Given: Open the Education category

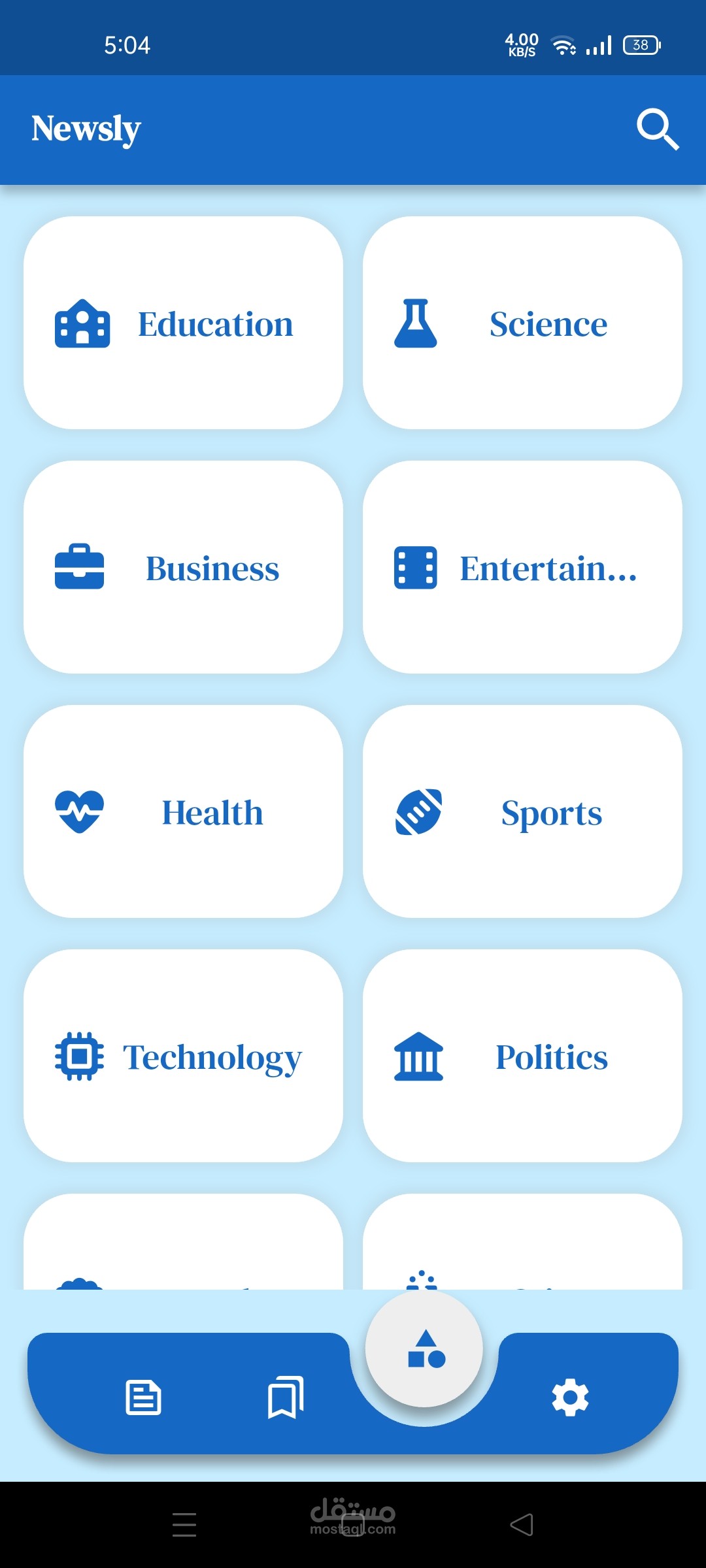Looking at the screenshot, I should pos(183,323).
